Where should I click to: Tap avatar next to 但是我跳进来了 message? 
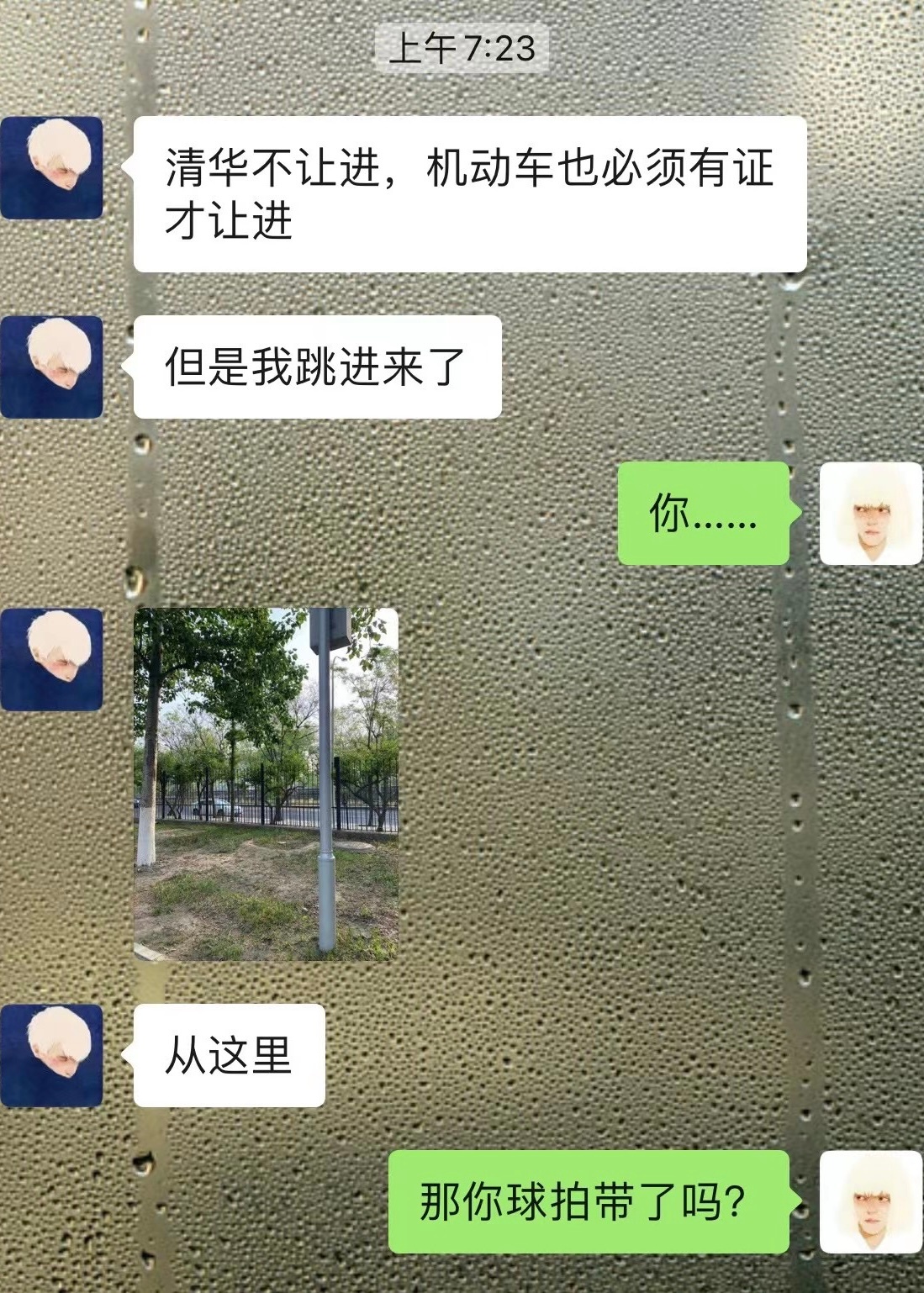point(52,367)
